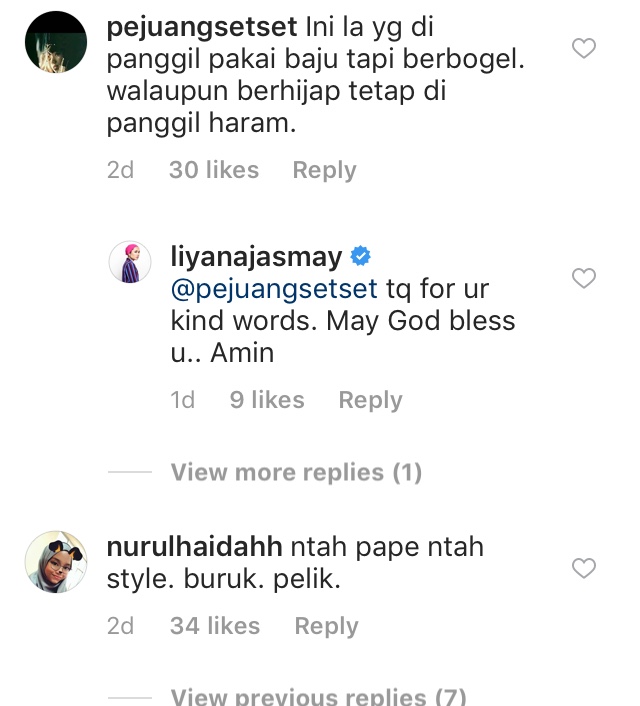Image resolution: width=640 pixels, height=706 pixels.
Task: View the 34 likes on nurulhaidahh's comment
Action: [x=214, y=626]
